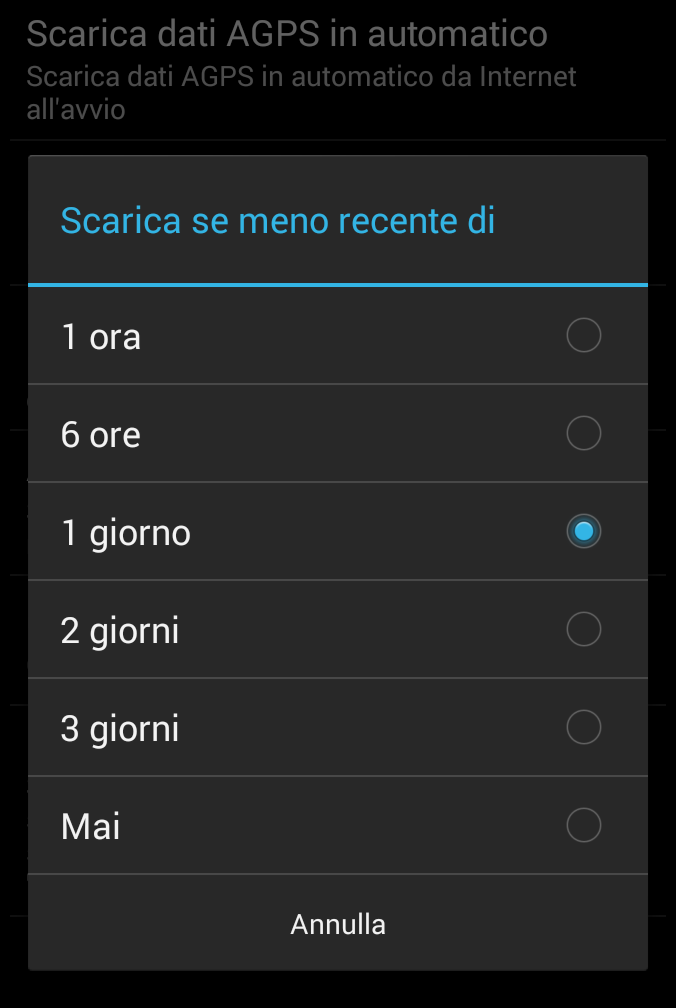
Task: Choose 6 ore as download interval
Action: click(337, 434)
